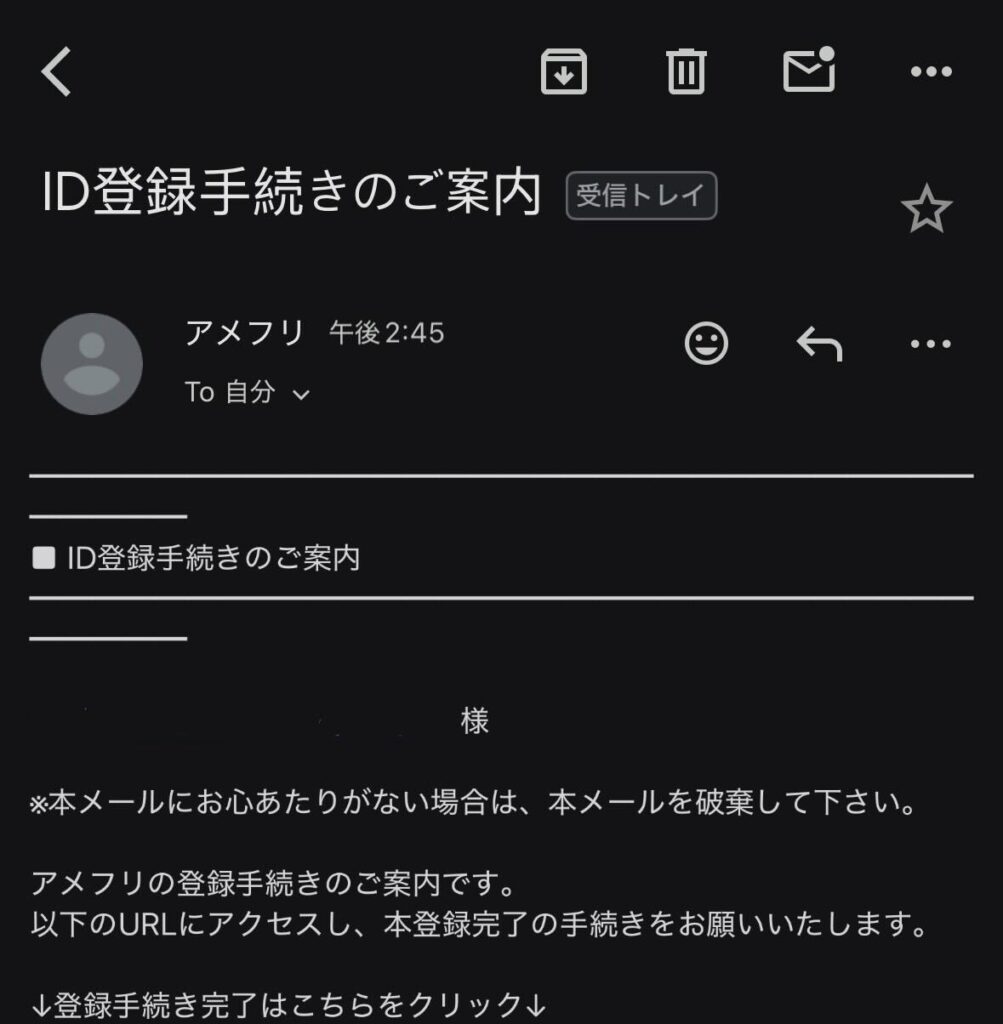The image size is (1003, 1024).
Task: Archive this email
Action: point(564,72)
